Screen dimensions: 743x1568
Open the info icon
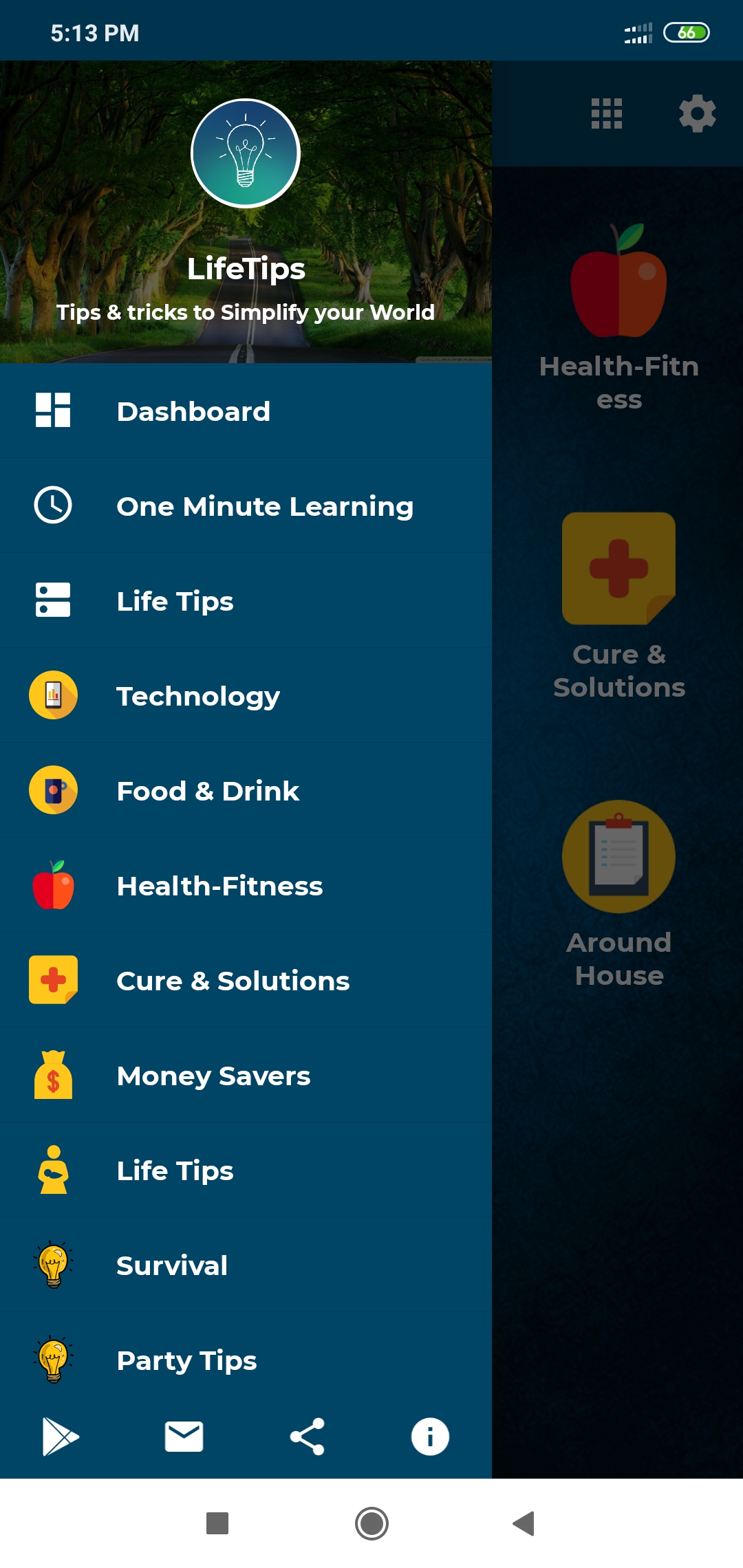430,1437
